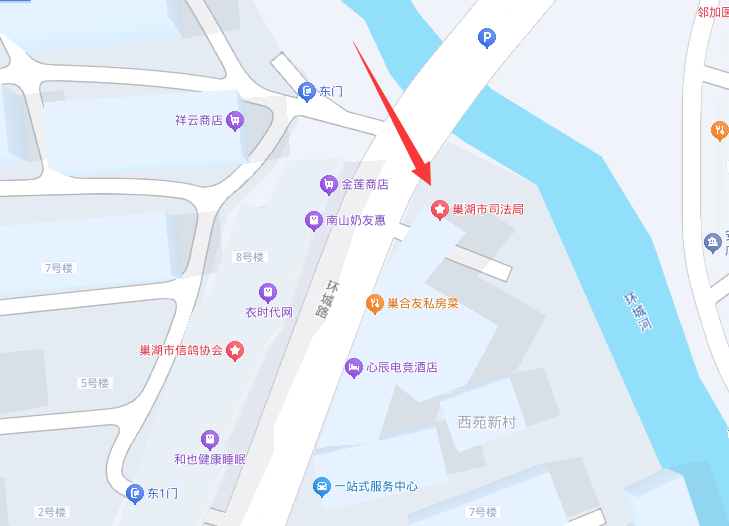The width and height of the screenshot is (729, 526).
Task: Tap the 巢湖市司法局 map marker
Action: point(439,210)
